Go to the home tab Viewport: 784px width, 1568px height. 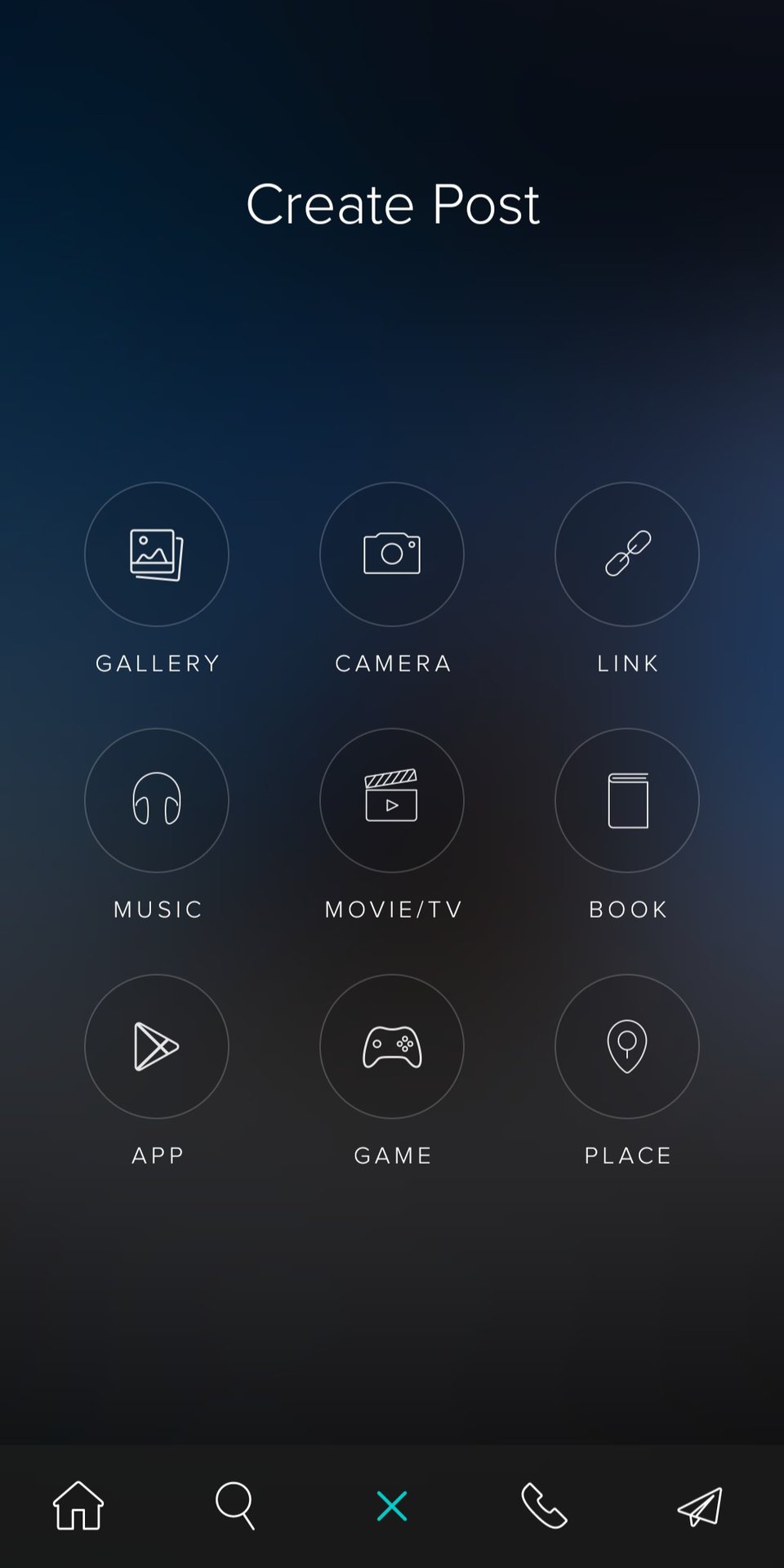coord(78,1505)
